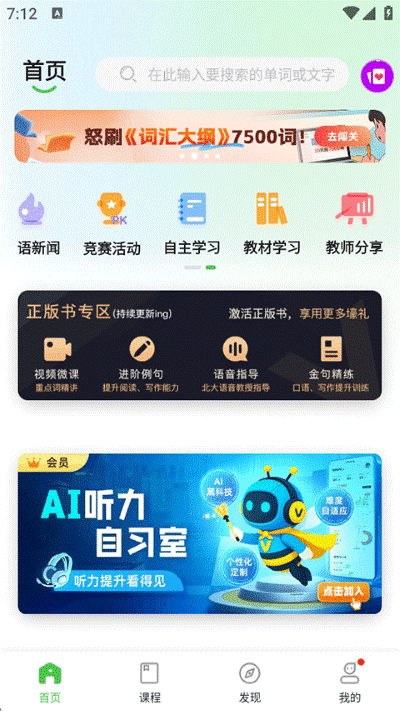Screen dimensions: 400x711
Task: Tap the 去闯关 button on the banner
Action: coord(342,136)
